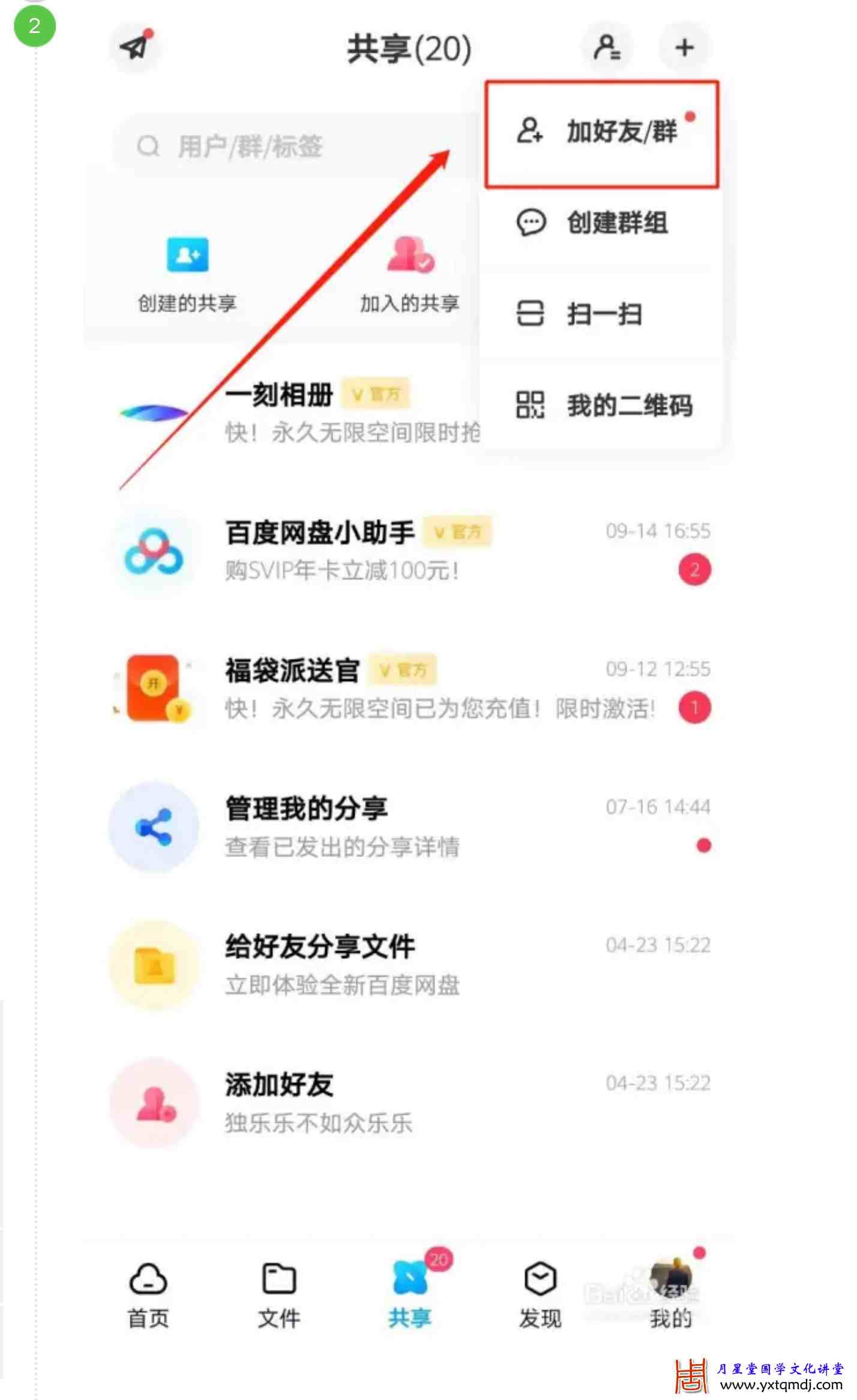Switch to the 首页 tab
The image size is (857, 1400).
[x=148, y=1295]
